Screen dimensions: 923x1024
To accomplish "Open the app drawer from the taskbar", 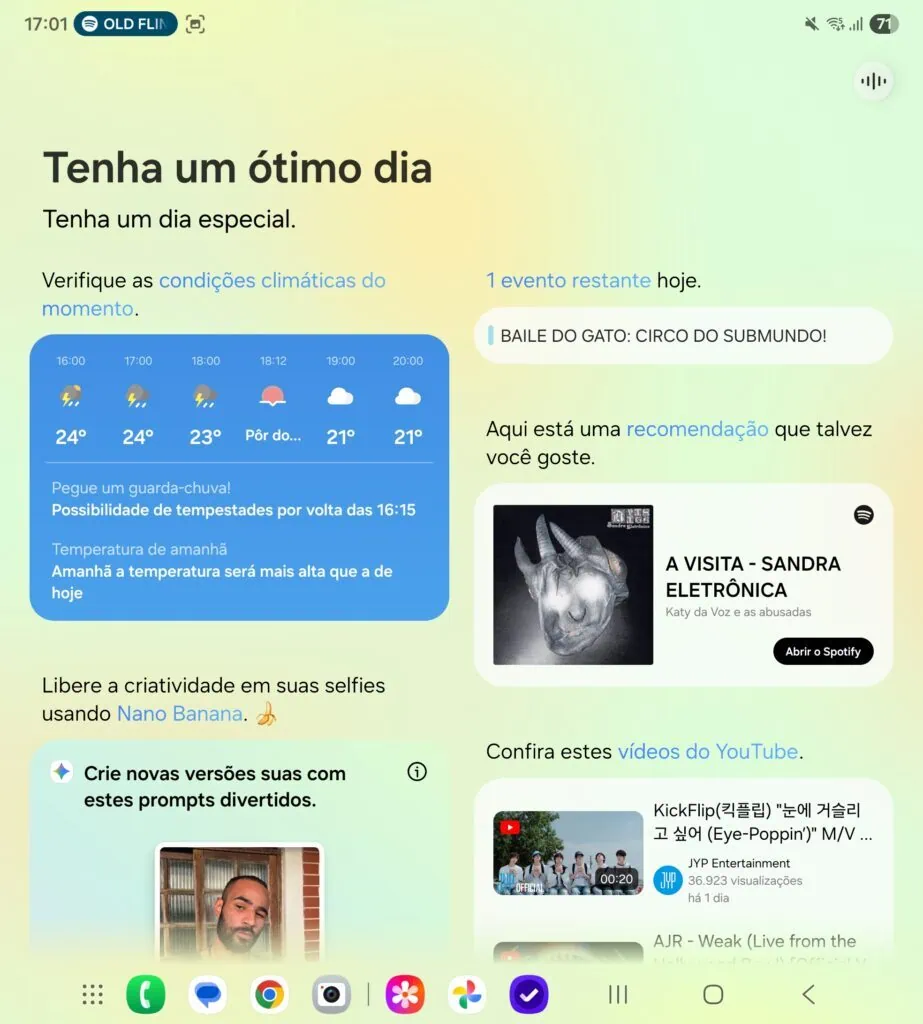I will (x=91, y=995).
